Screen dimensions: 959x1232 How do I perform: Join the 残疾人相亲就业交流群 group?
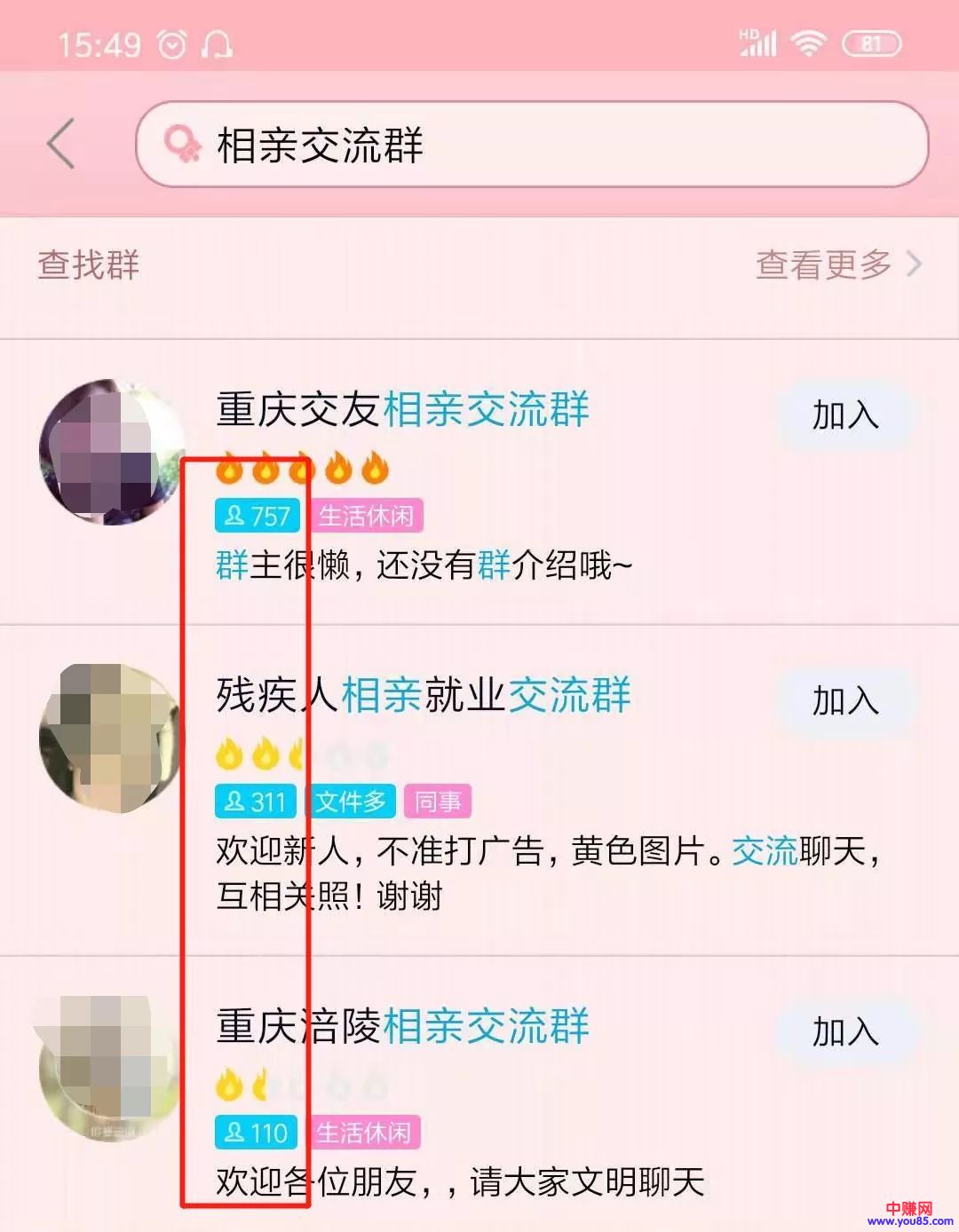coord(845,701)
